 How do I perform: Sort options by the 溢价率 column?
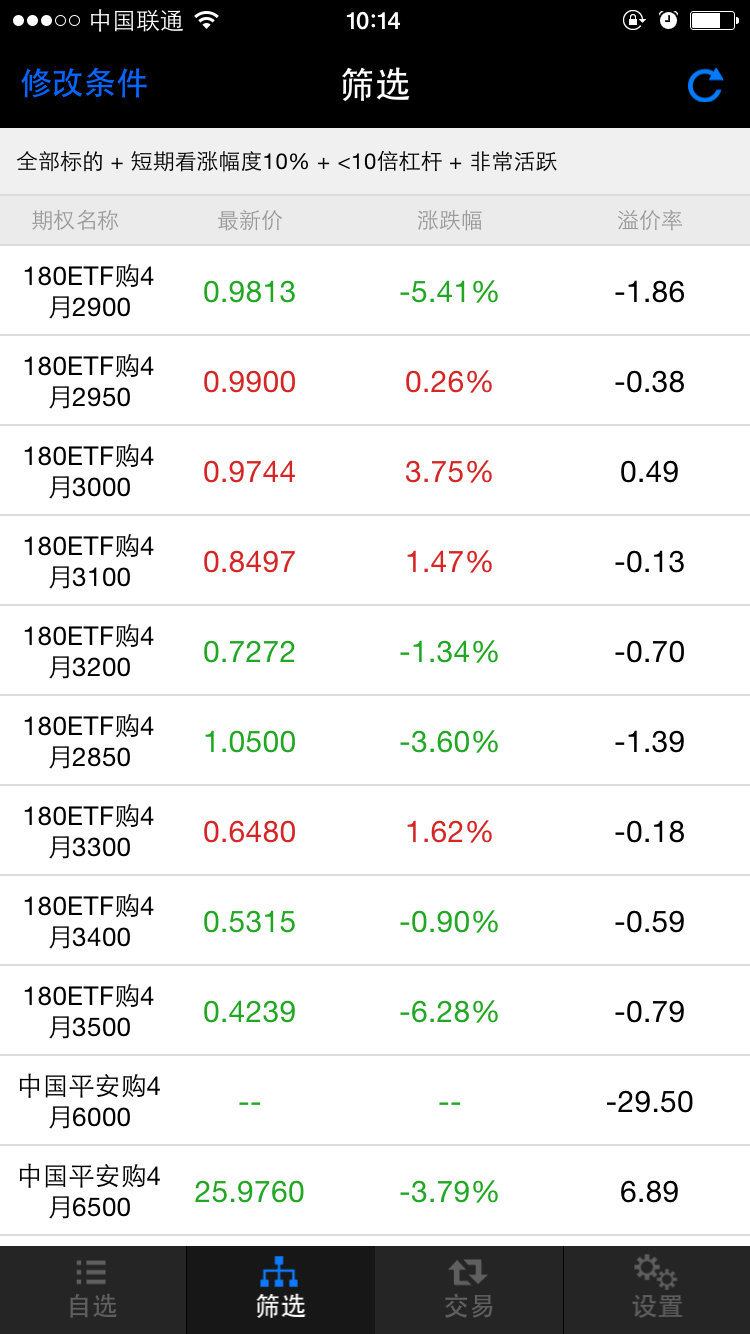650,220
